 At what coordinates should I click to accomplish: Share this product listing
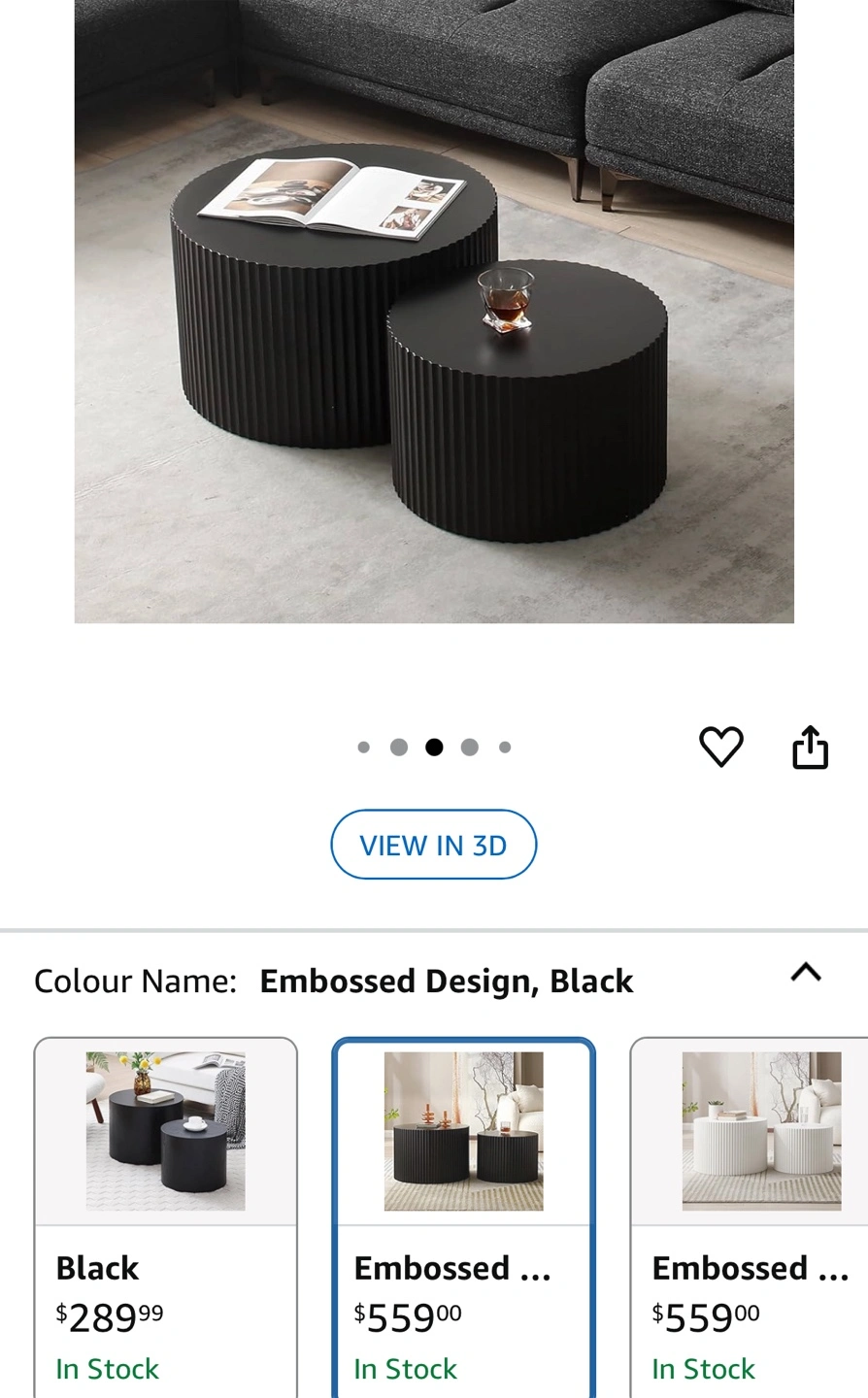pyautogui.click(x=811, y=747)
